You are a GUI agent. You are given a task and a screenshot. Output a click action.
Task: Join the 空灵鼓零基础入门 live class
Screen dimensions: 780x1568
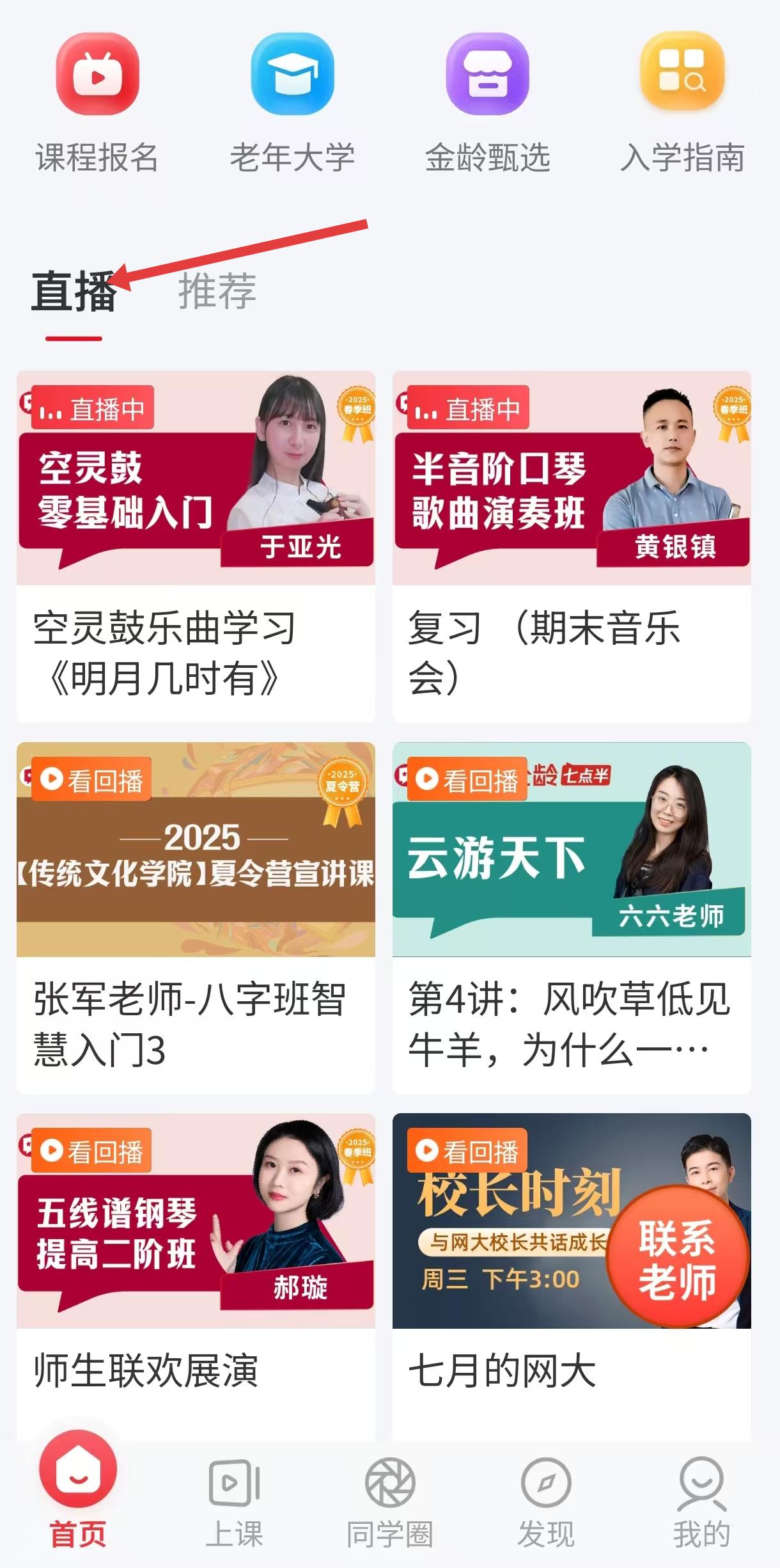[x=196, y=546]
